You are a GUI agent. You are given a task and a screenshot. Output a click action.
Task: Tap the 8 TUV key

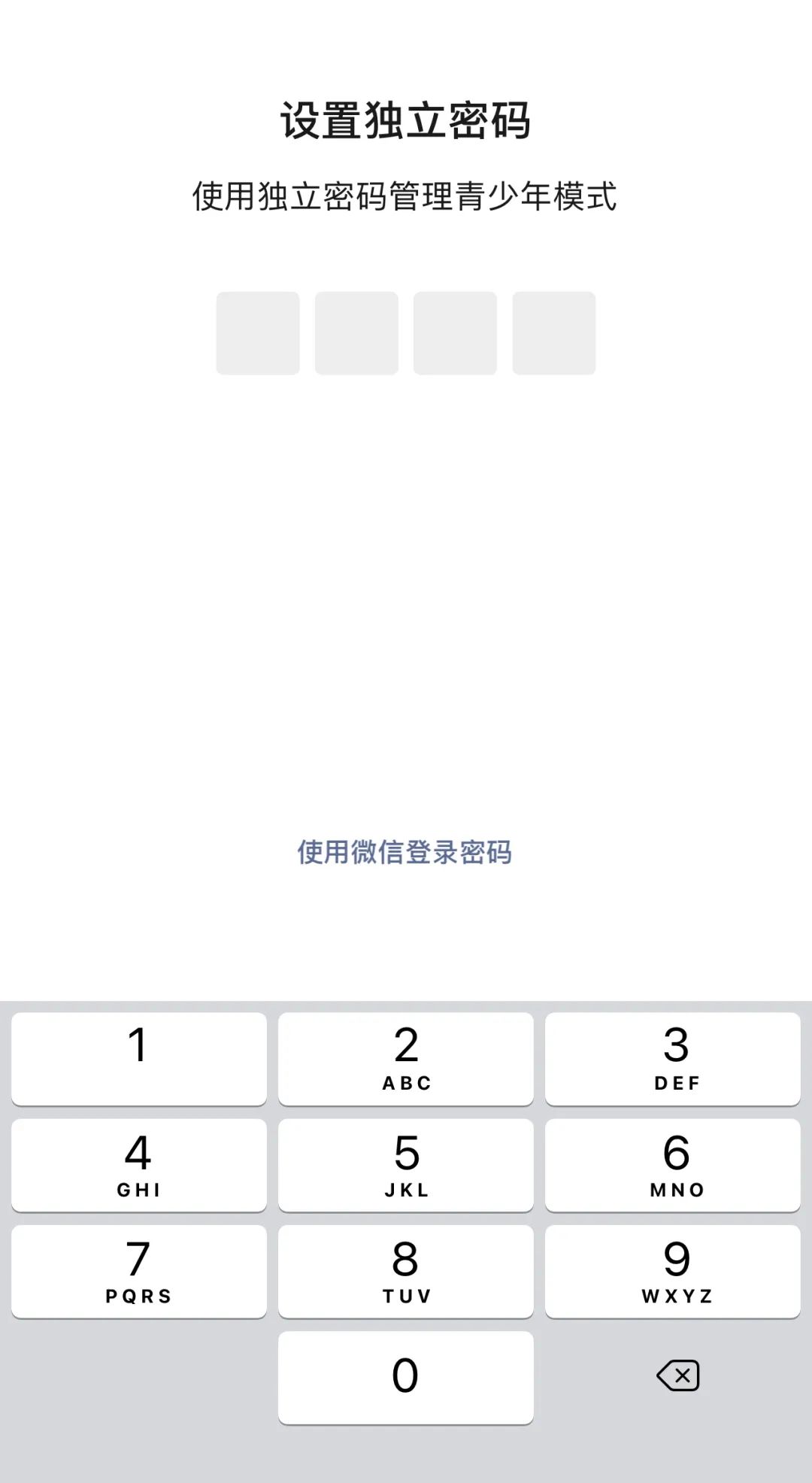pos(406,1272)
